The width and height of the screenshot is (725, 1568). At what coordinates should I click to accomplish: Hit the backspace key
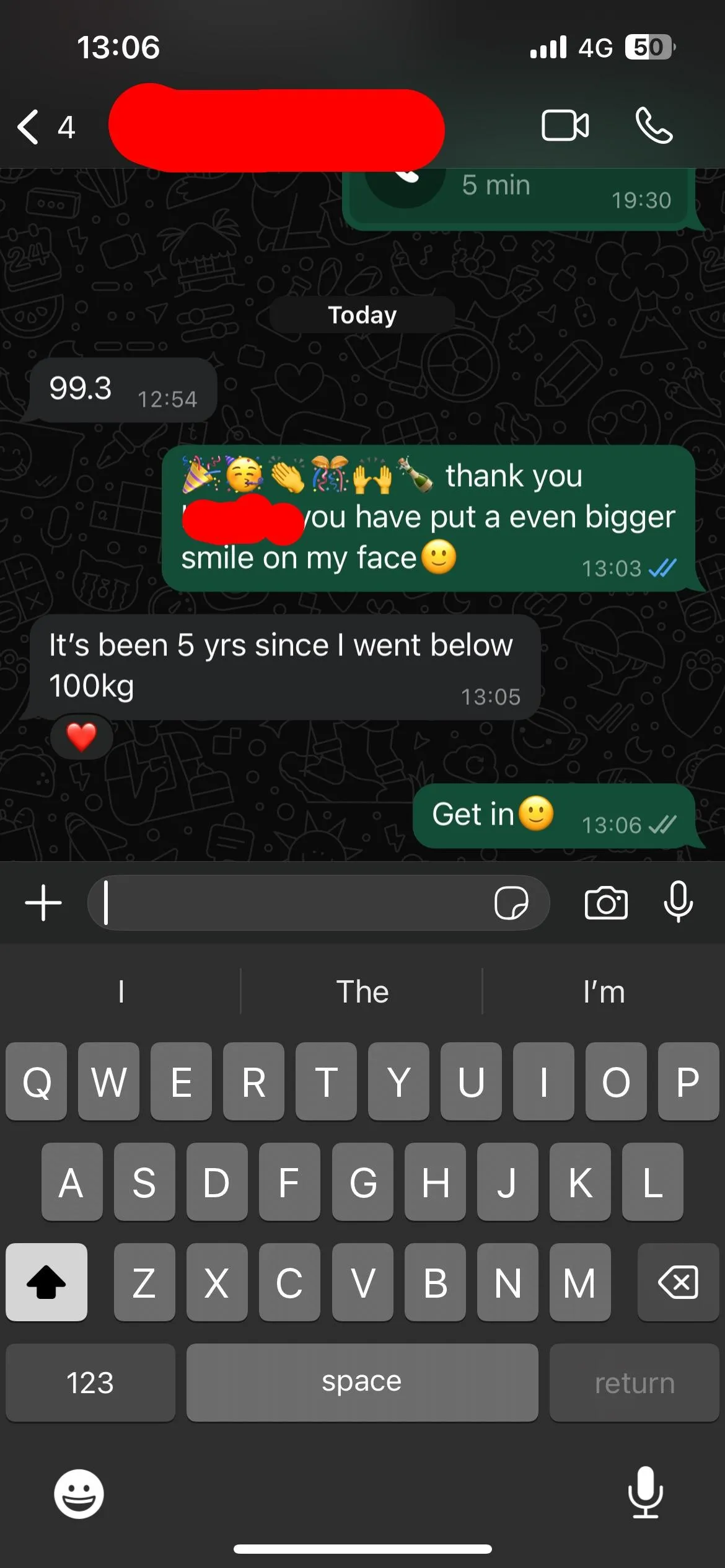[x=678, y=1282]
